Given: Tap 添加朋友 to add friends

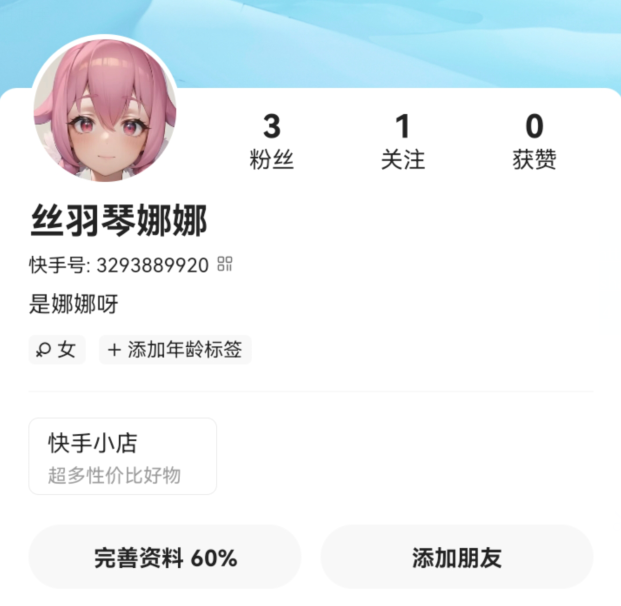Looking at the screenshot, I should coord(456,557).
